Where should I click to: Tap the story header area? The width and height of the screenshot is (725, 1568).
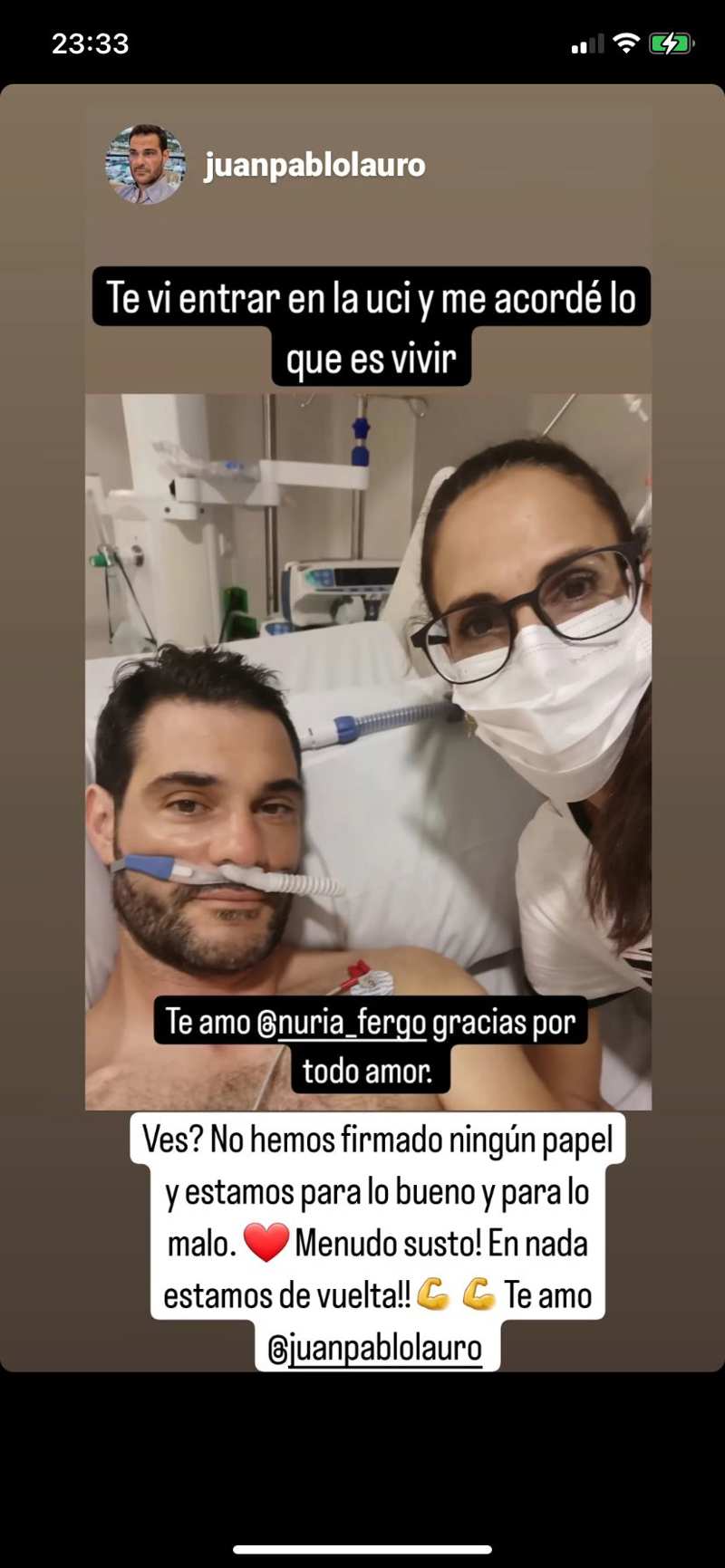(362, 165)
